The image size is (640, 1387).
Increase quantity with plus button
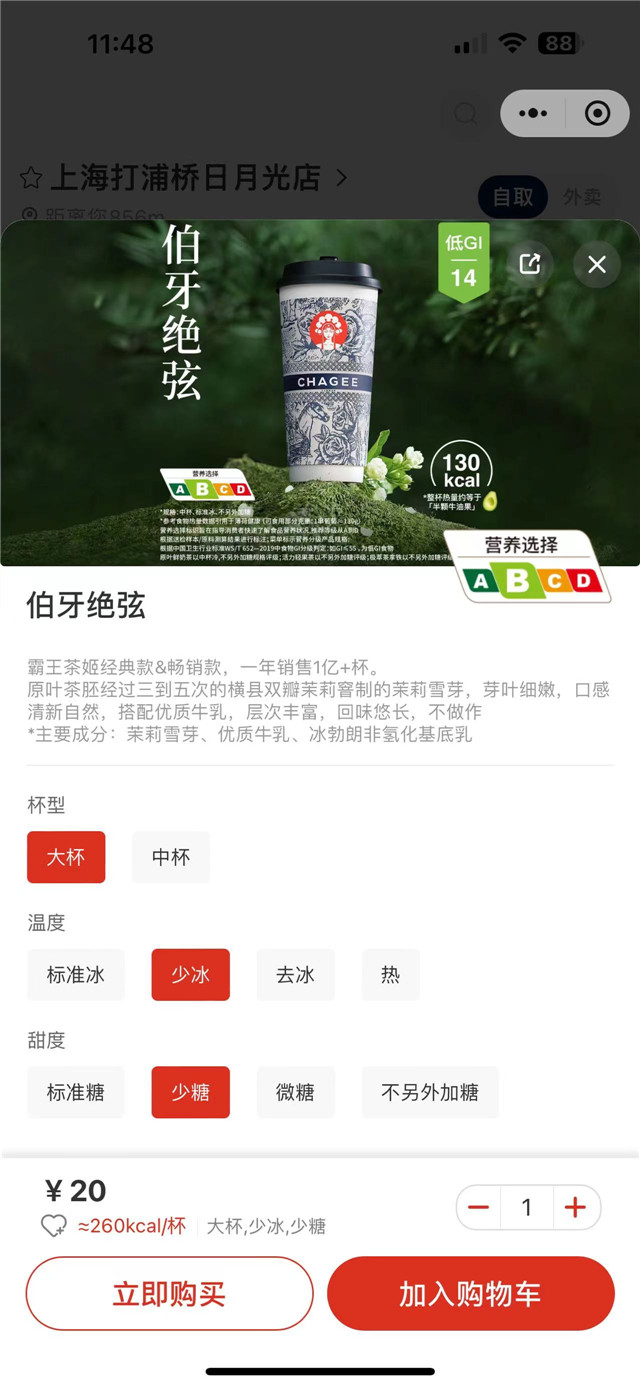tap(575, 1208)
